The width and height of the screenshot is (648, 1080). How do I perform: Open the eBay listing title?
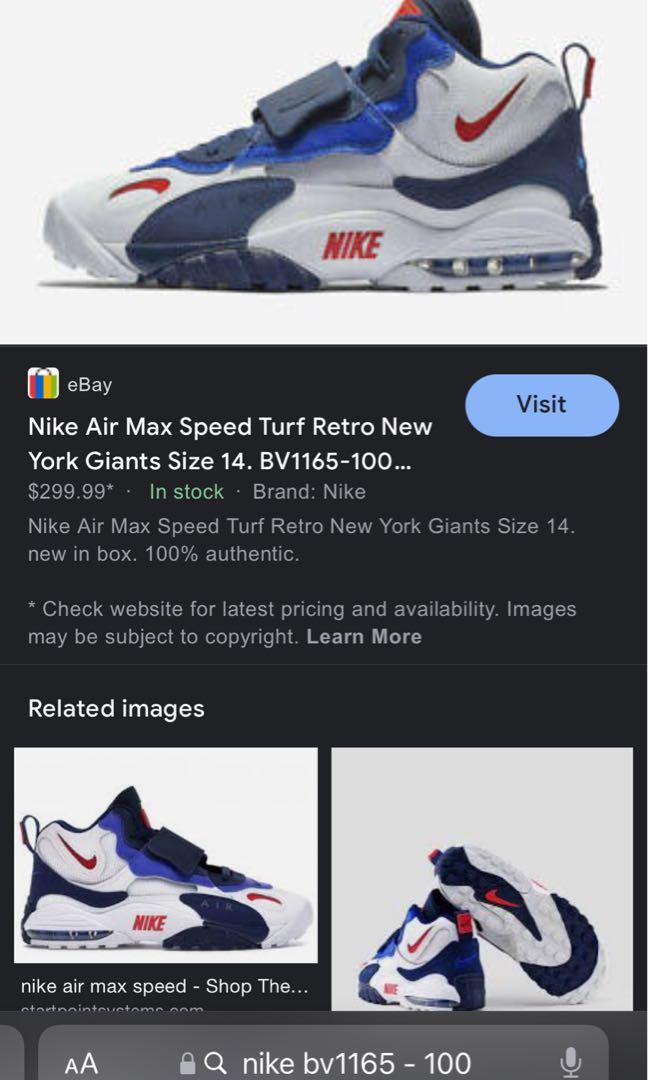(230, 444)
